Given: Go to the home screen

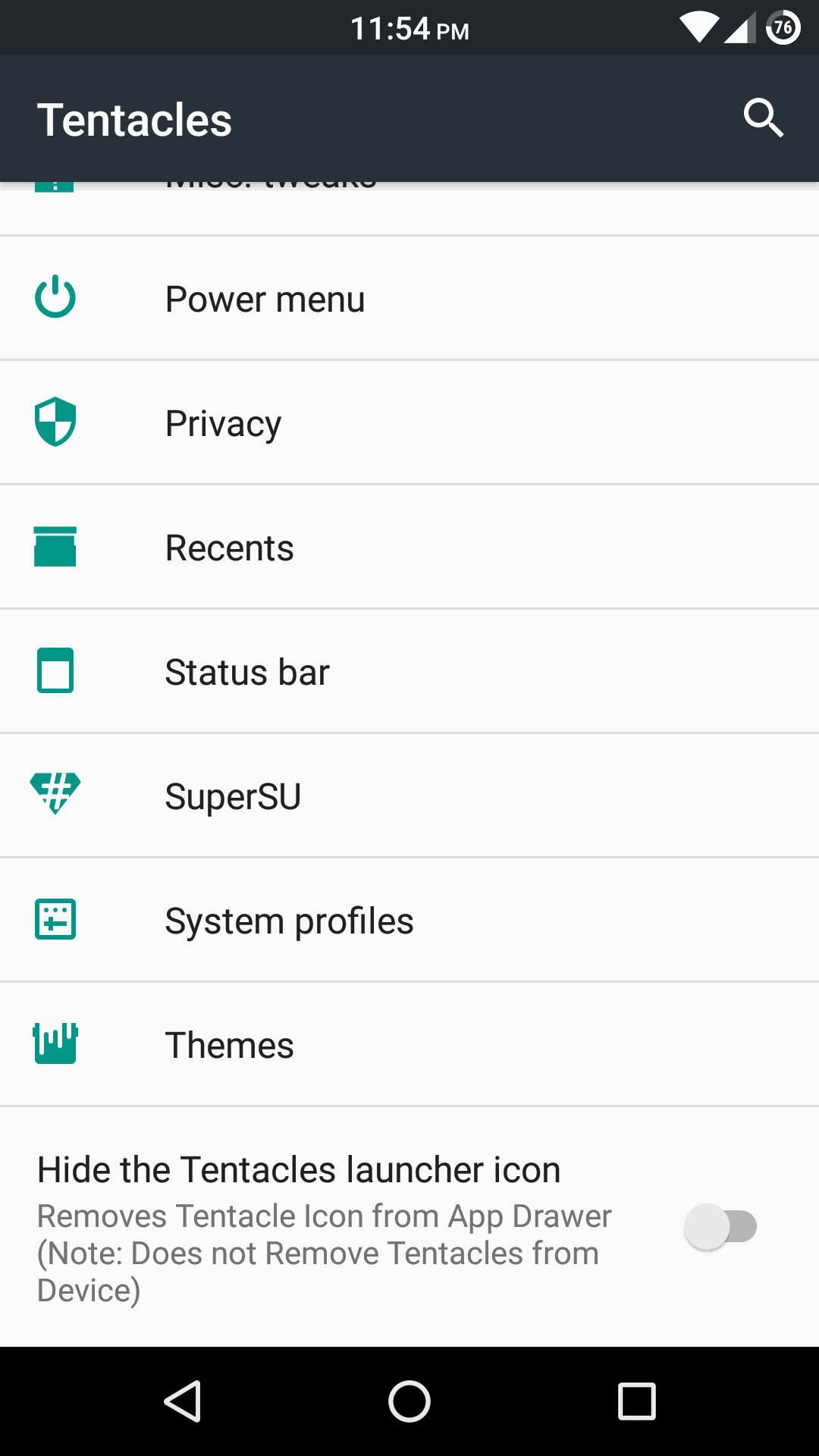Looking at the screenshot, I should tap(409, 1401).
